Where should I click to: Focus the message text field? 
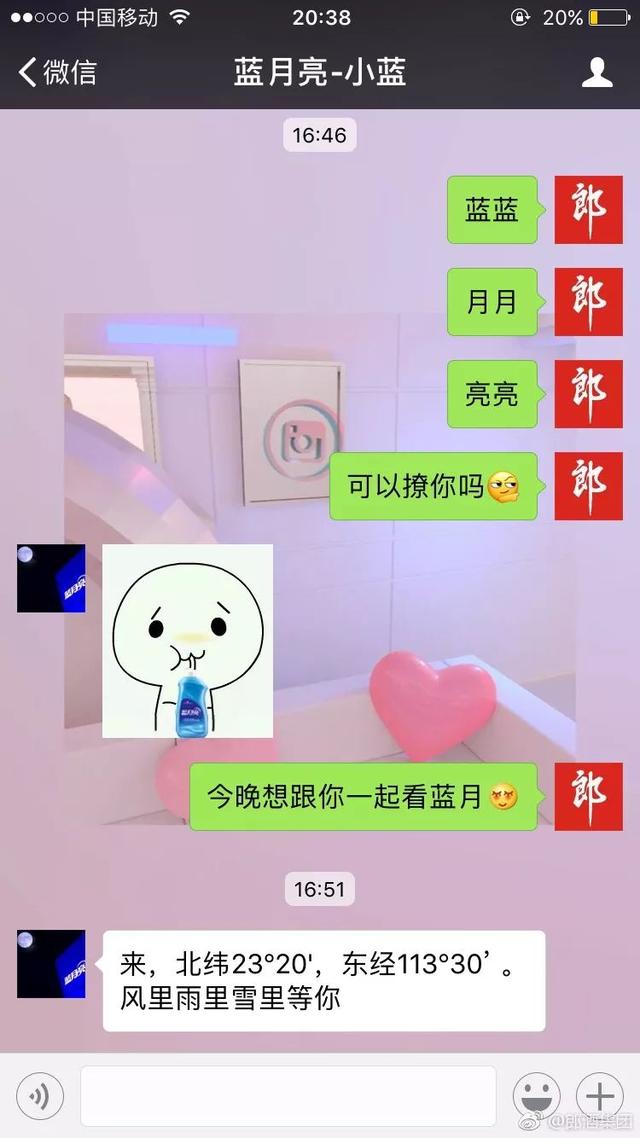click(288, 1096)
